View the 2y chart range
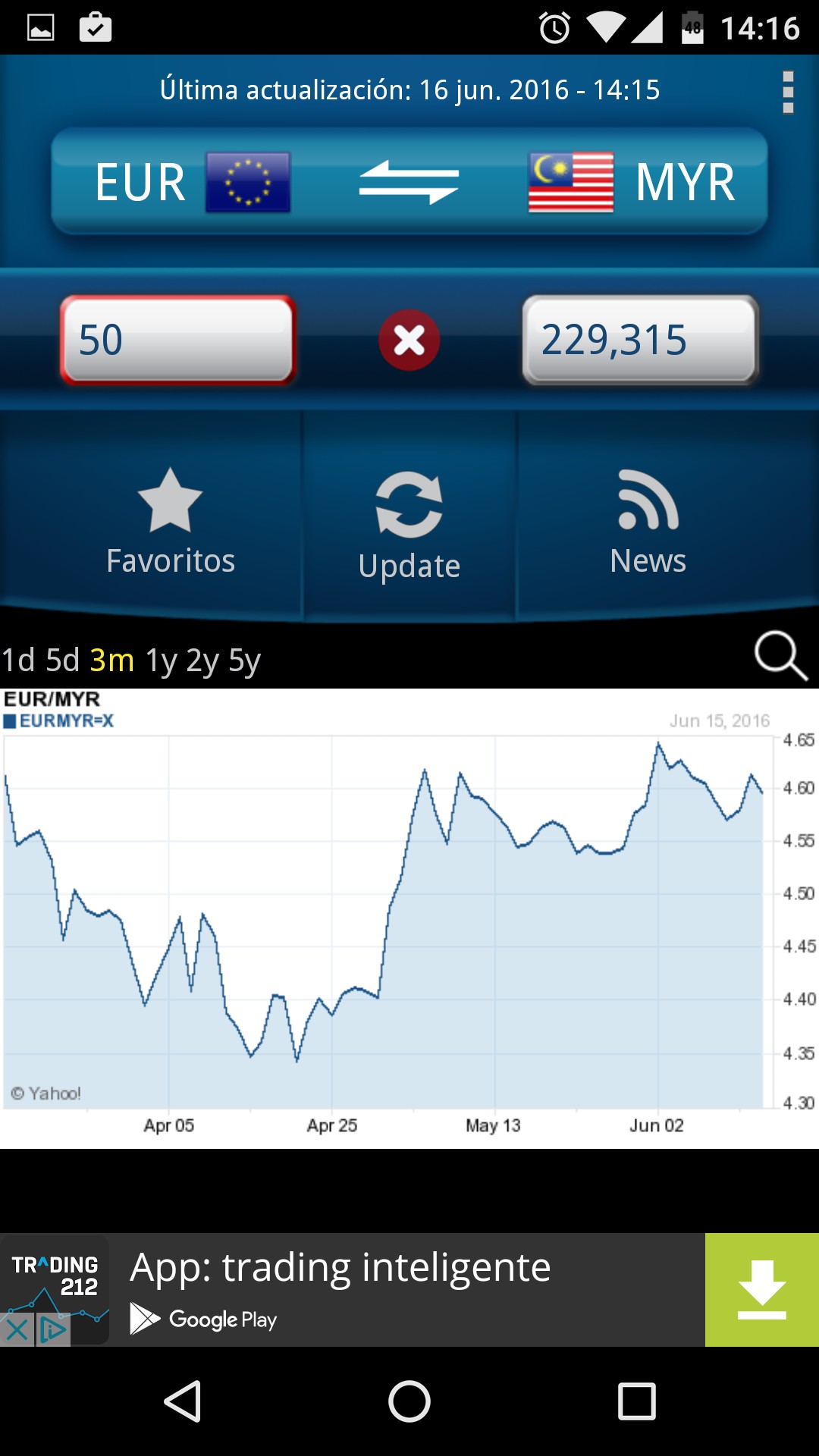Screen dimensions: 819x1456 click(202, 661)
